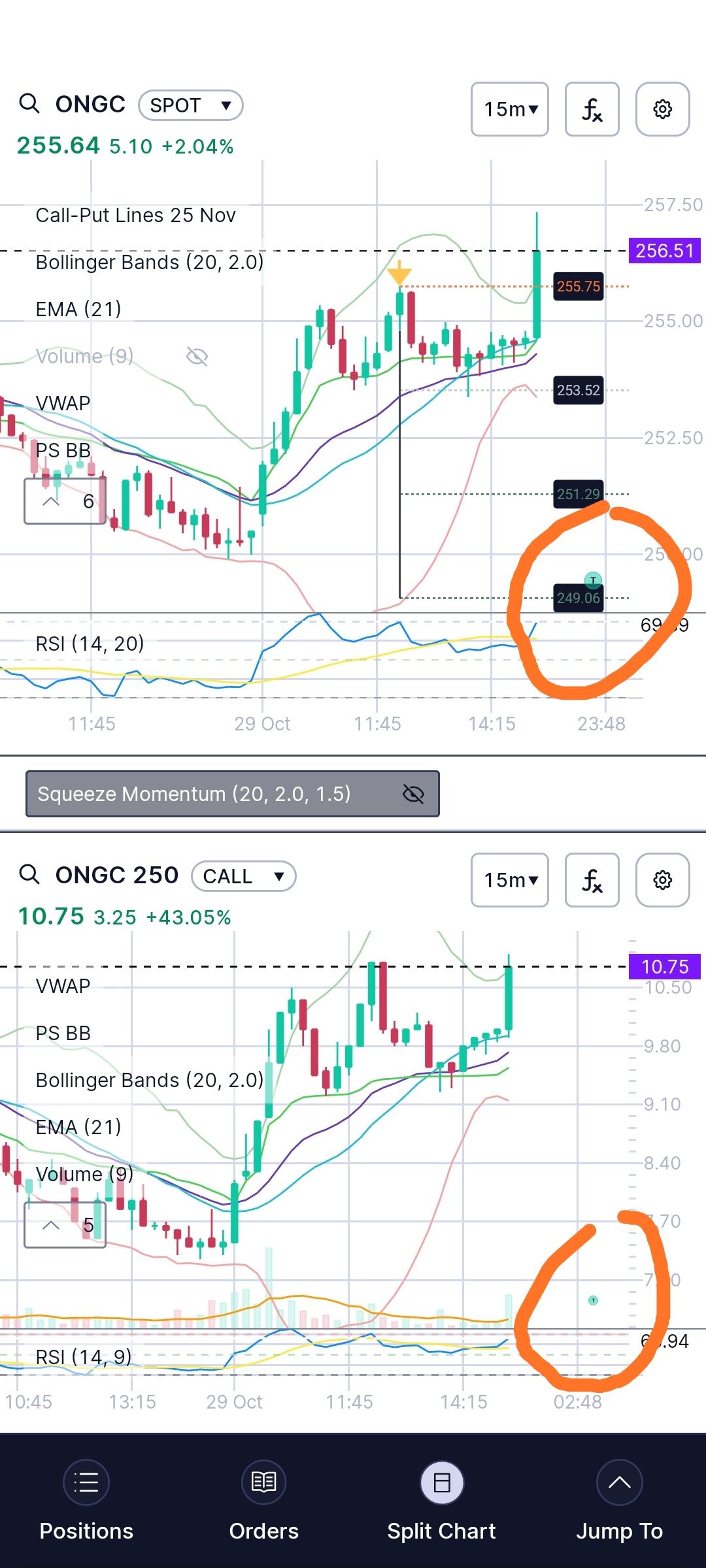Image resolution: width=706 pixels, height=1568 pixels.
Task: Open the Orders tab
Action: point(264,1501)
